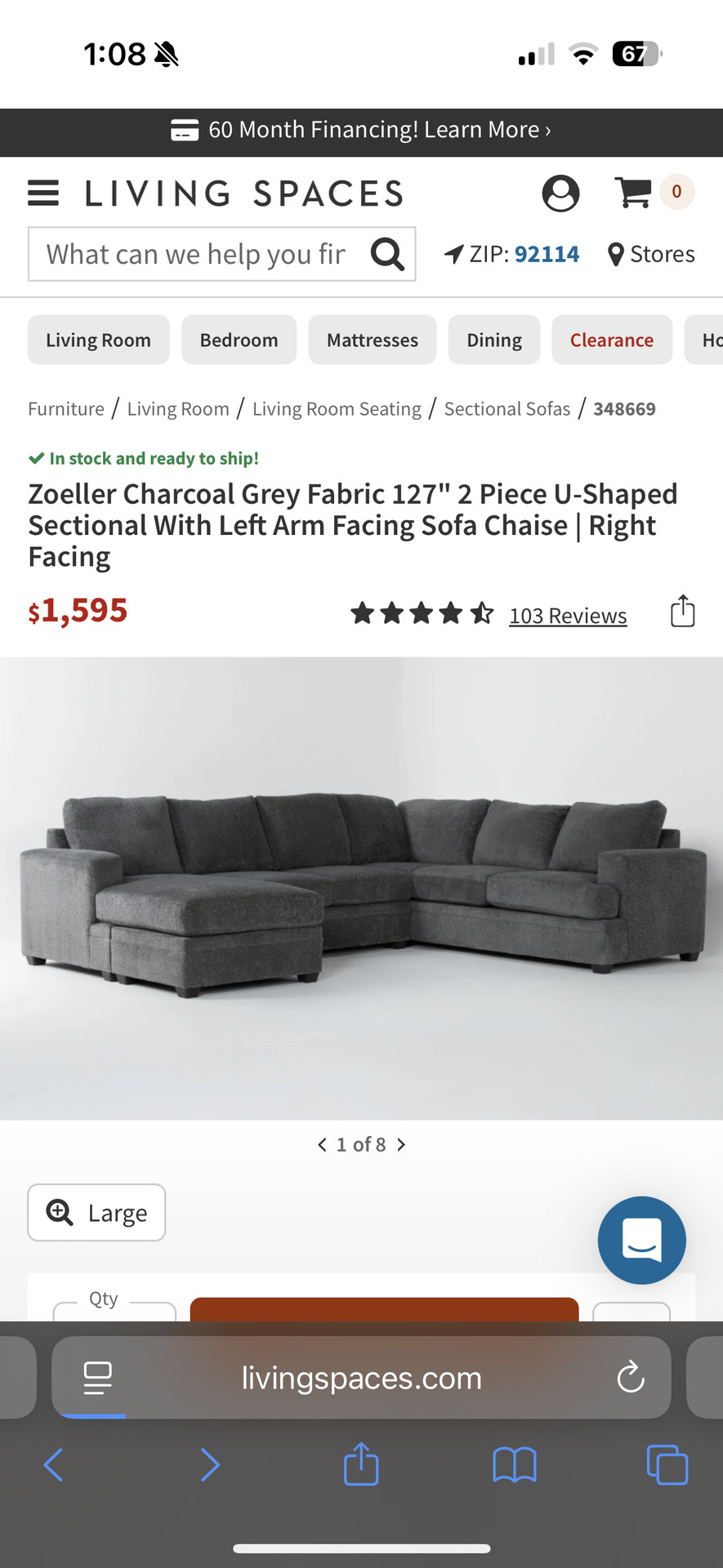Read the 103 Reviews
The width and height of the screenshot is (723, 1568).
pos(568,615)
